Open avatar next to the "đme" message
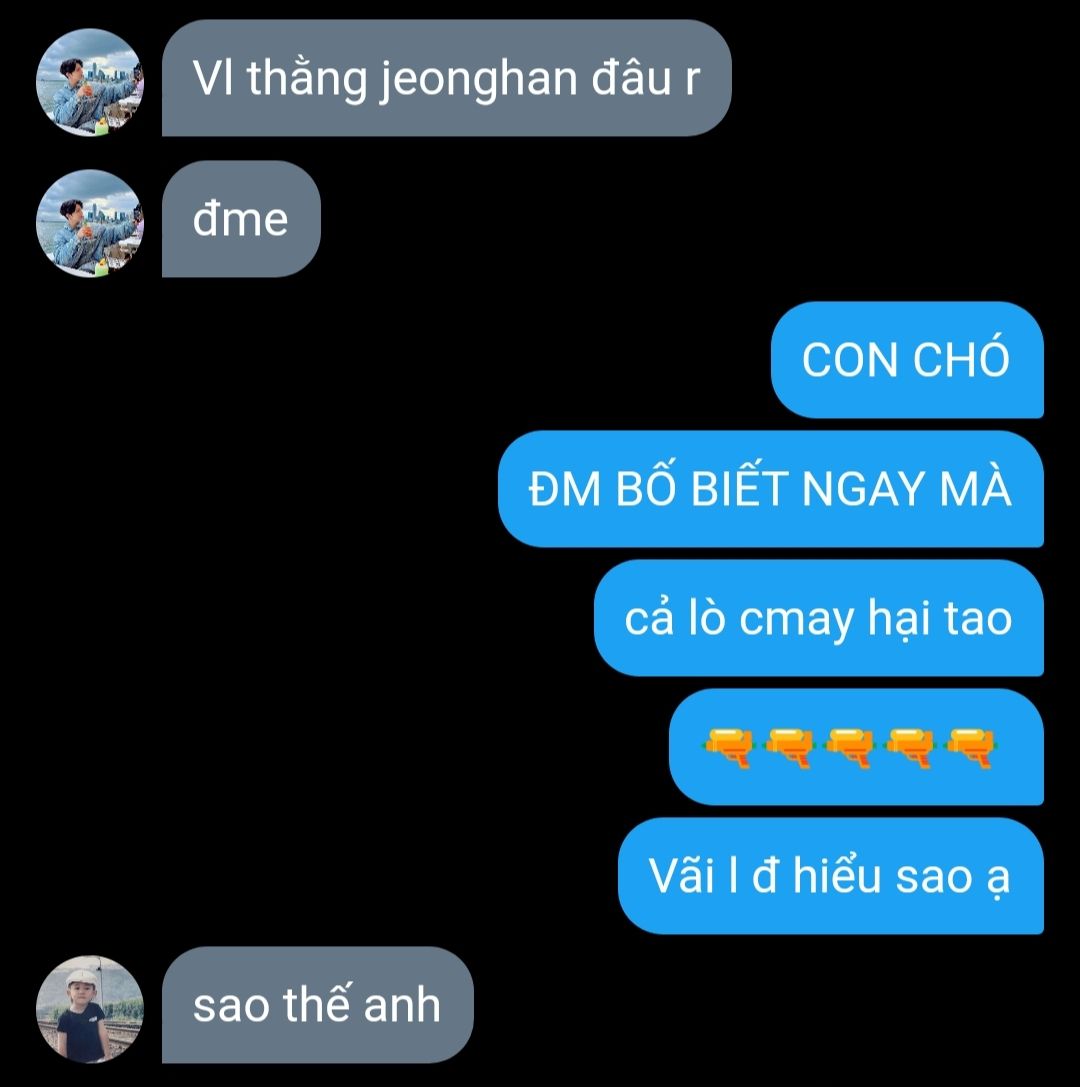Viewport: 1080px width, 1087px height. tap(90, 223)
